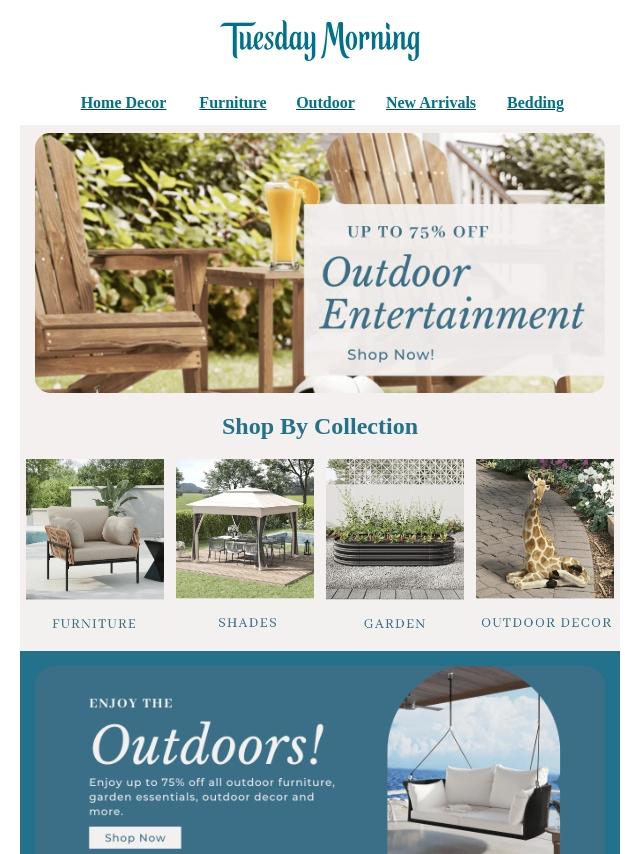Open the Outdoor navigation link
The height and width of the screenshot is (854, 640).
point(325,103)
